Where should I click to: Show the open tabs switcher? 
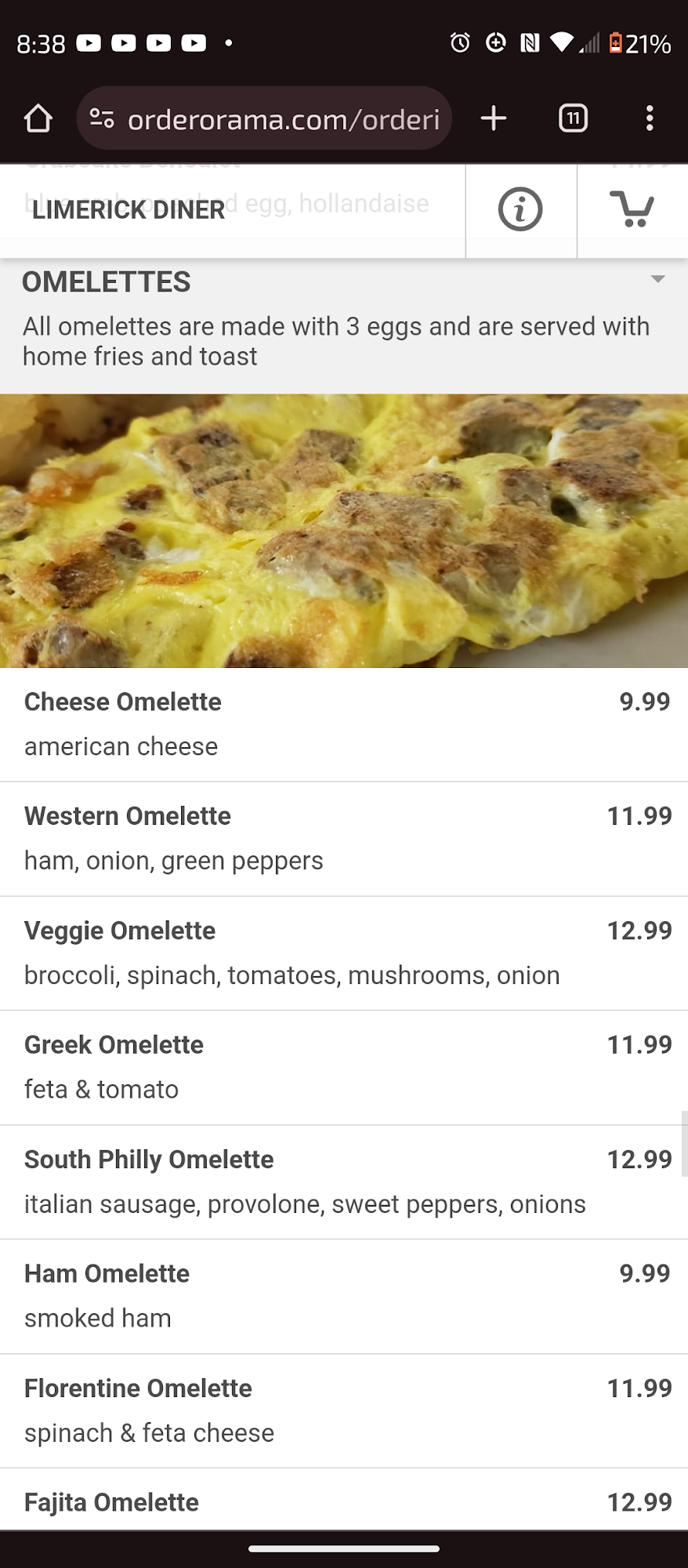[573, 119]
